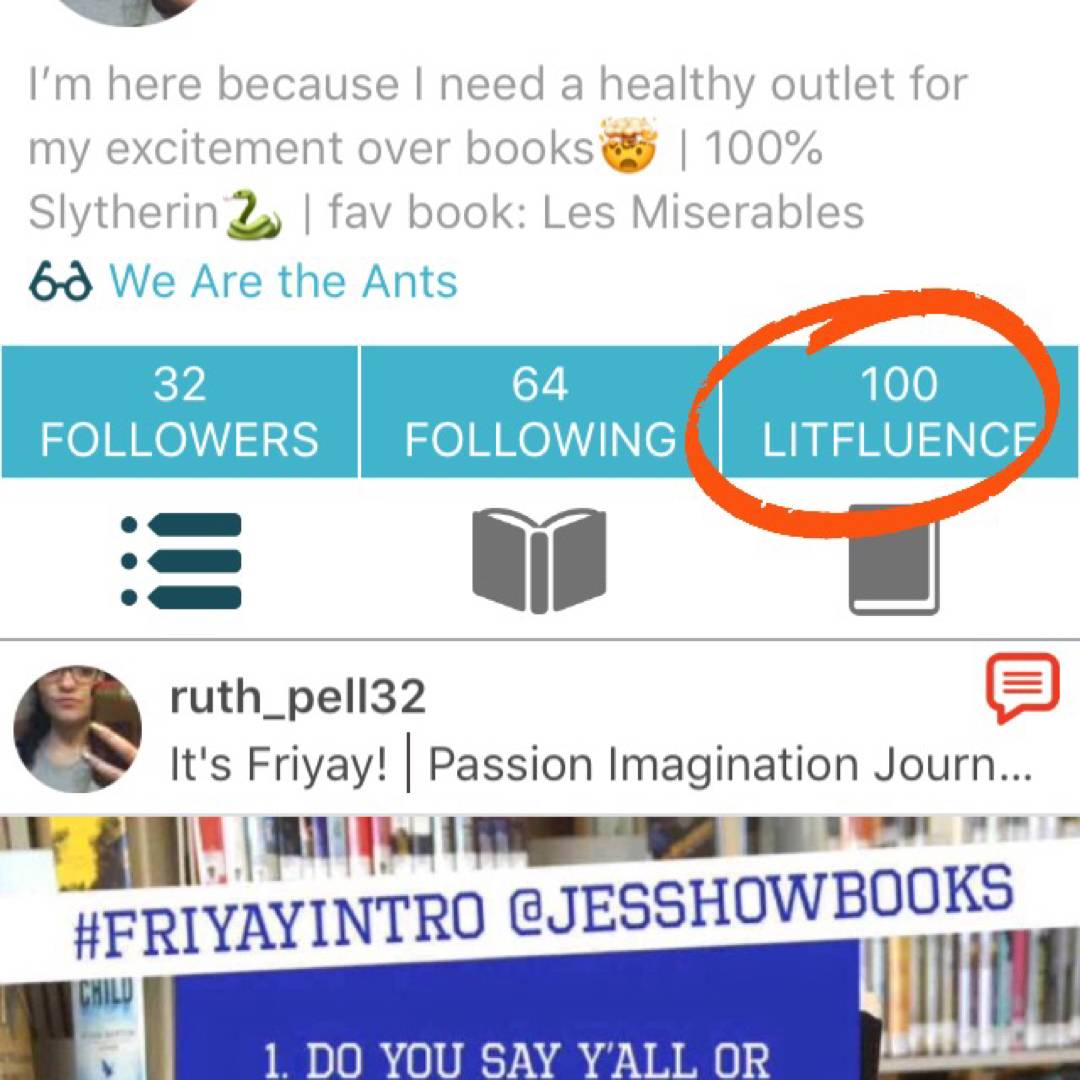
Task: Open the 100 Litfluence score
Action: (x=900, y=412)
